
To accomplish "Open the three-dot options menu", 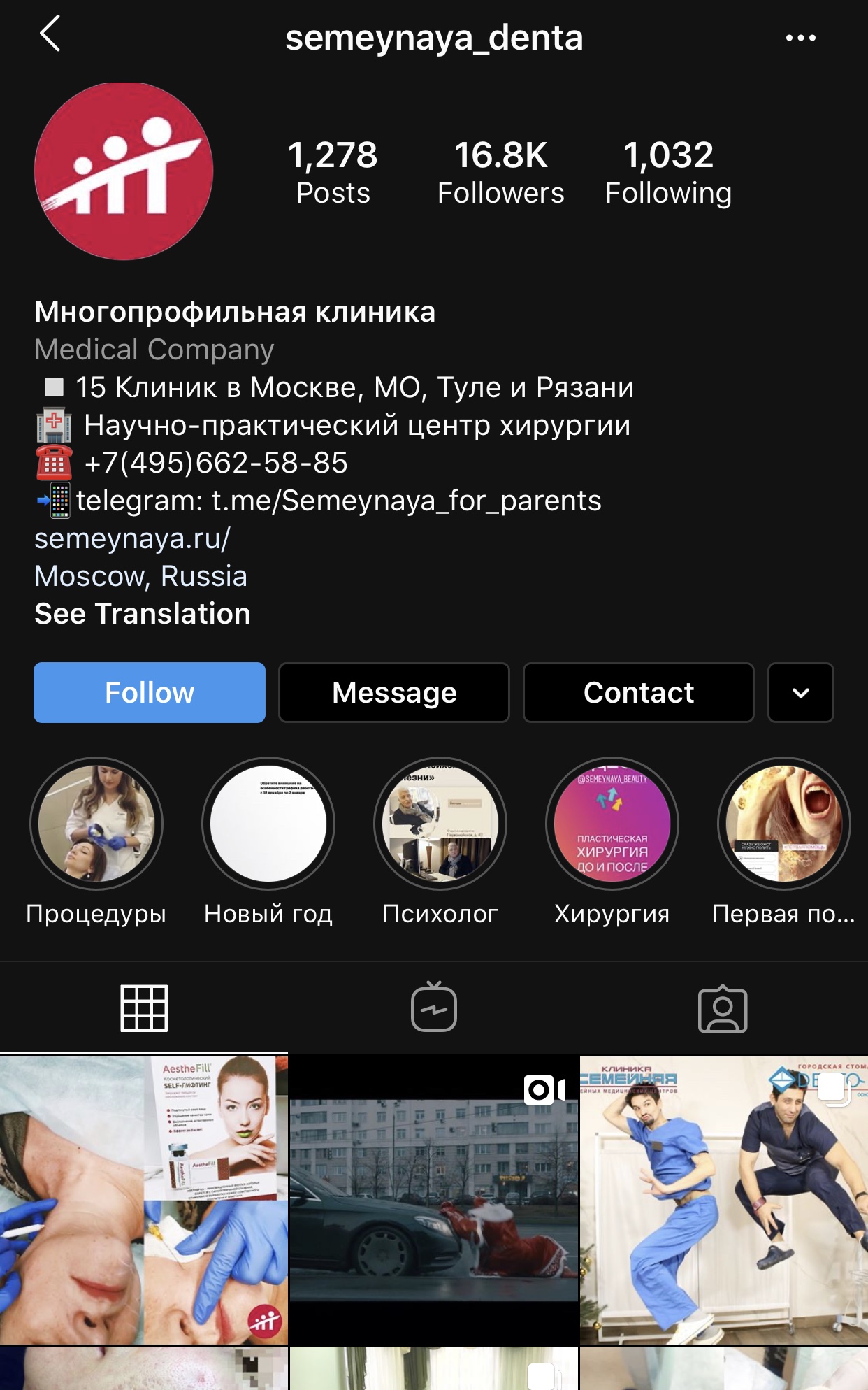I will coord(800,38).
